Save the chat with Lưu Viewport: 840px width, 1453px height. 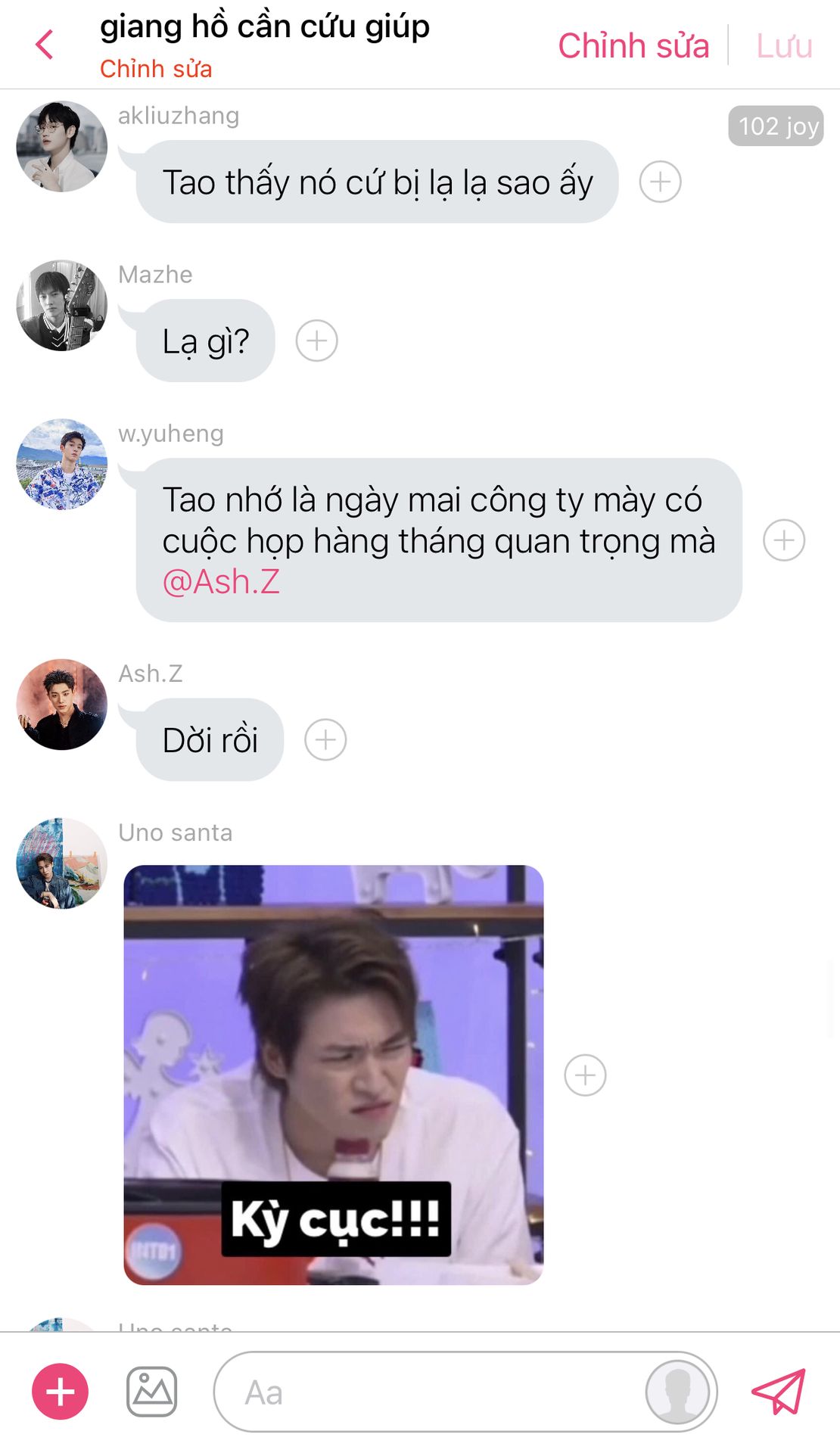784,46
